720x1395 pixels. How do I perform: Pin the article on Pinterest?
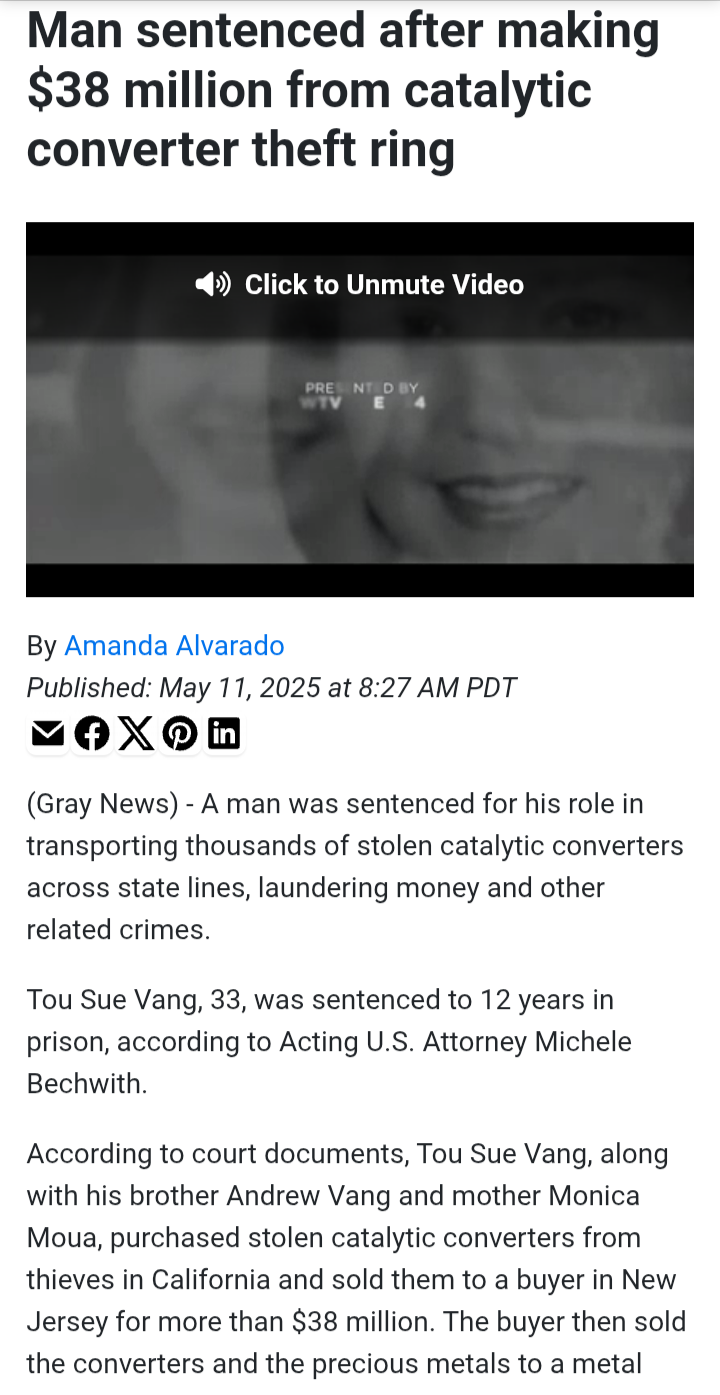pyautogui.click(x=180, y=734)
